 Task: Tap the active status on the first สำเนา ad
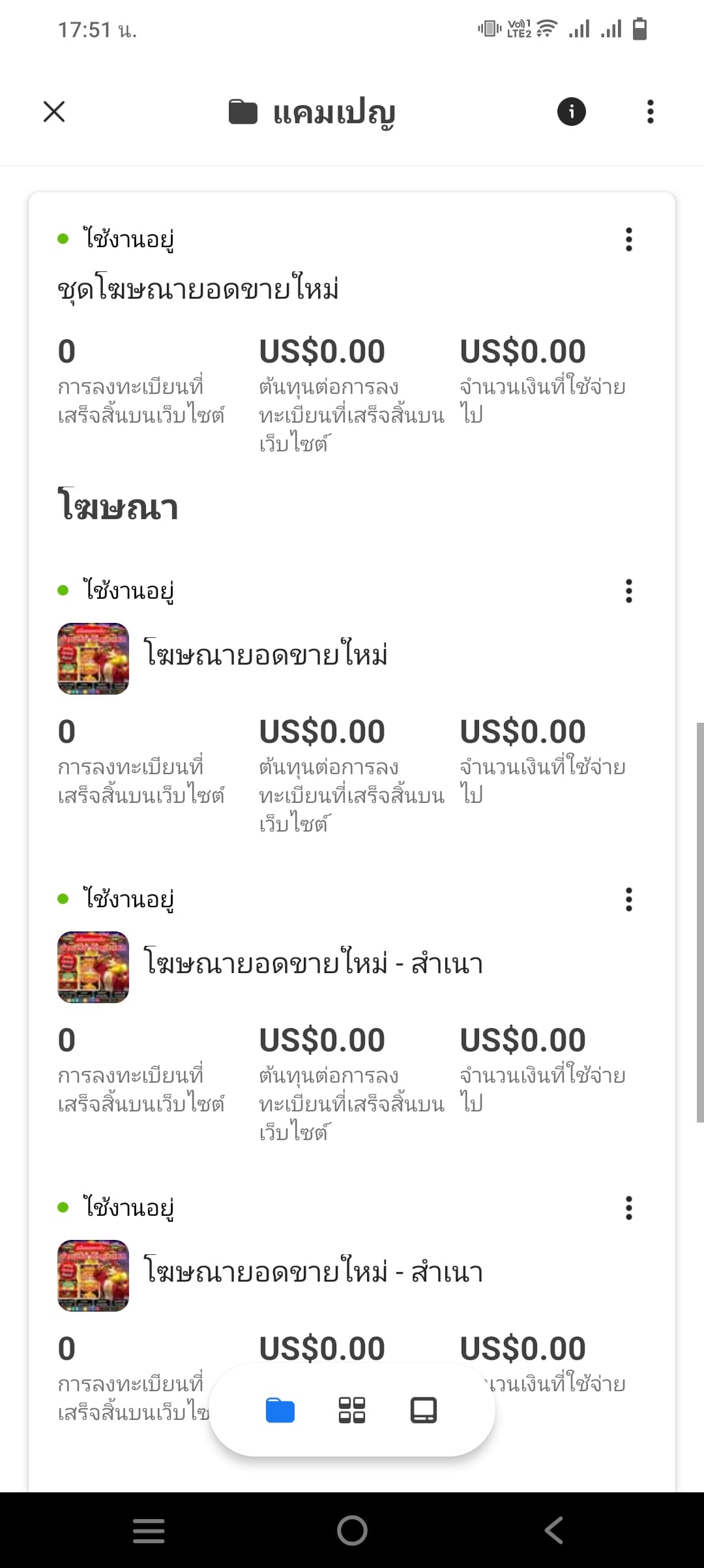63,899
